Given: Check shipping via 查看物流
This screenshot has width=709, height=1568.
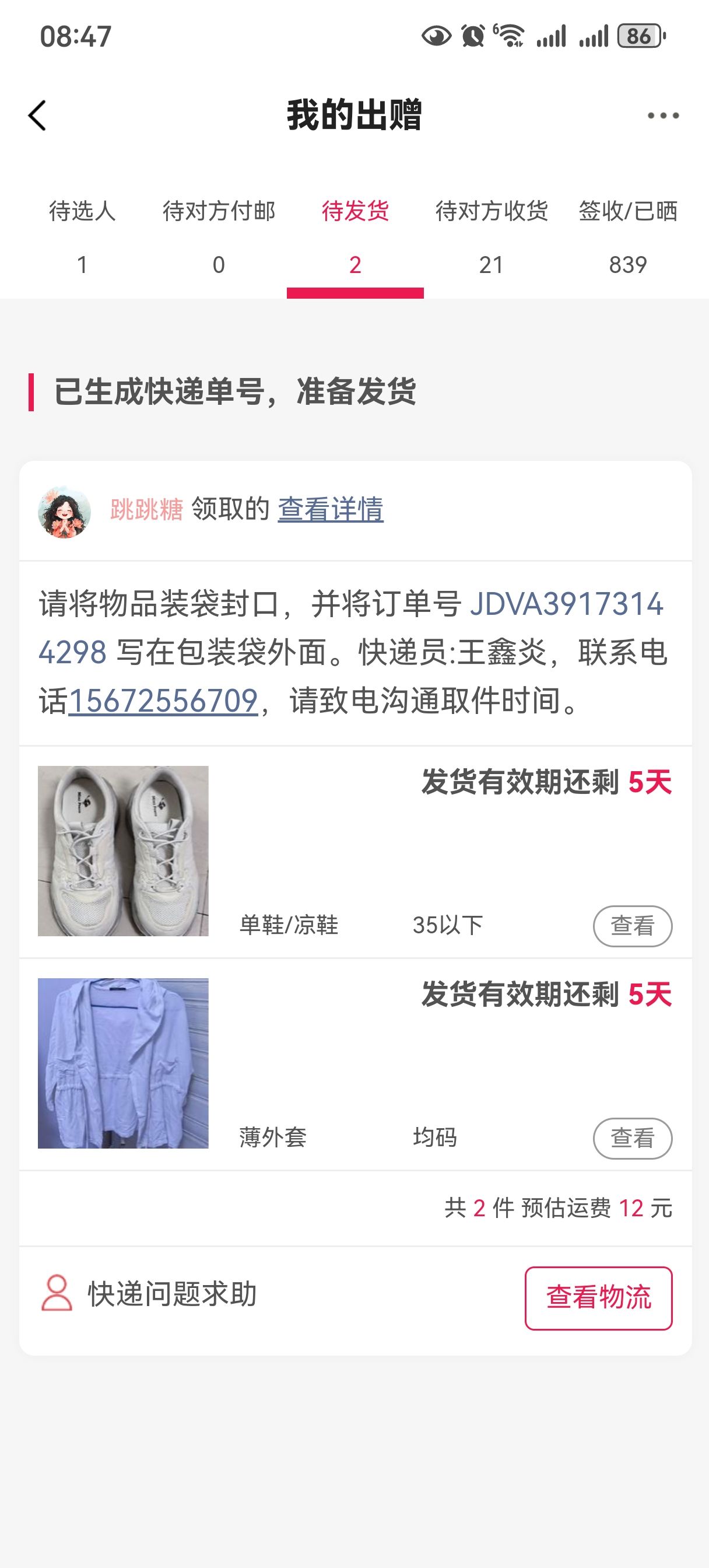Looking at the screenshot, I should point(598,1297).
